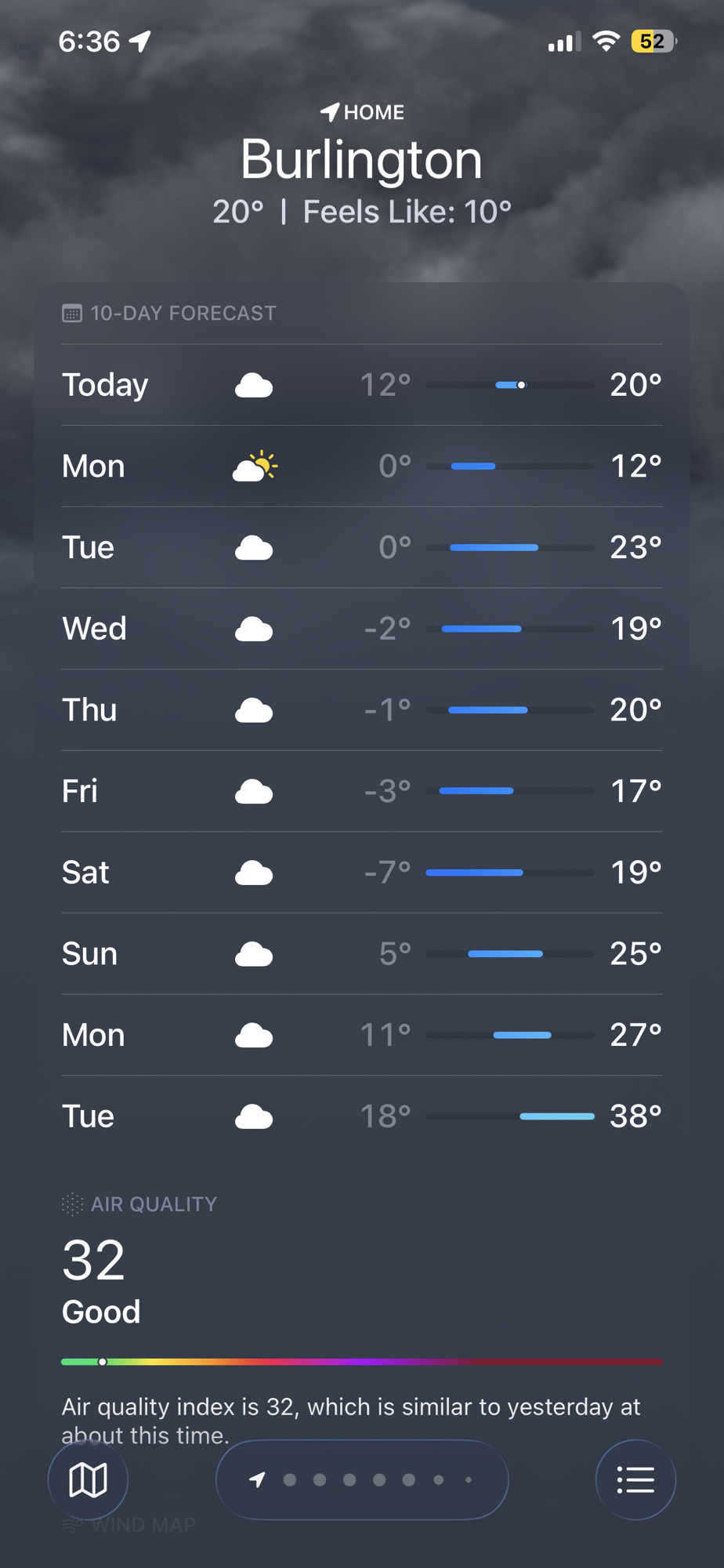This screenshot has width=724, height=1568.
Task: Tap the location page indicator dots
Action: tap(362, 1480)
